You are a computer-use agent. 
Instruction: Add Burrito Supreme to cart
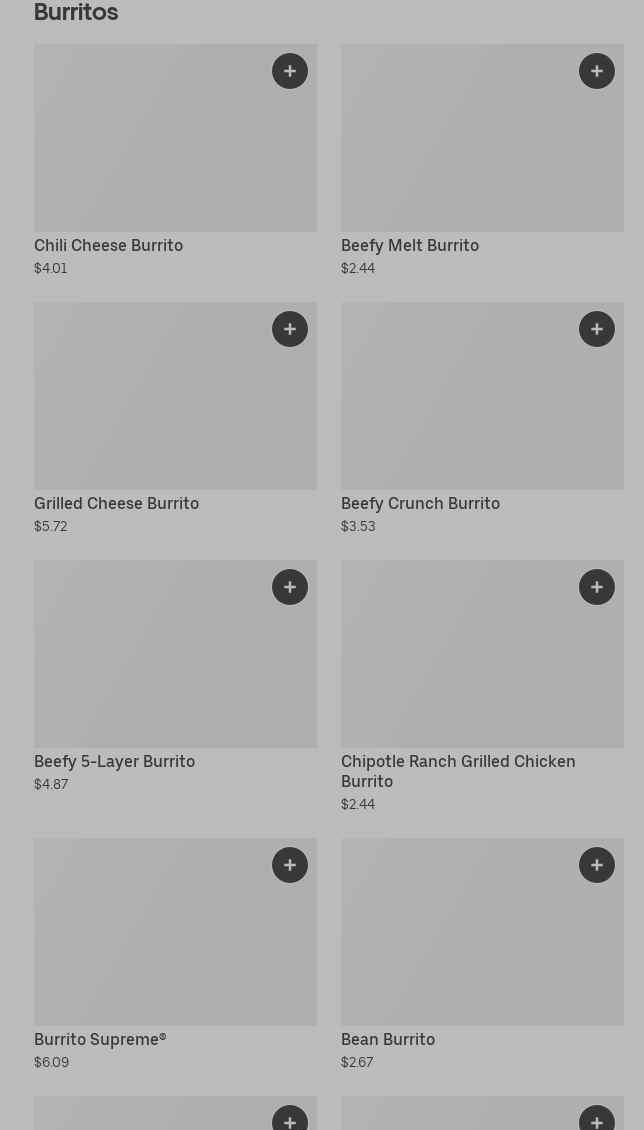[290, 865]
